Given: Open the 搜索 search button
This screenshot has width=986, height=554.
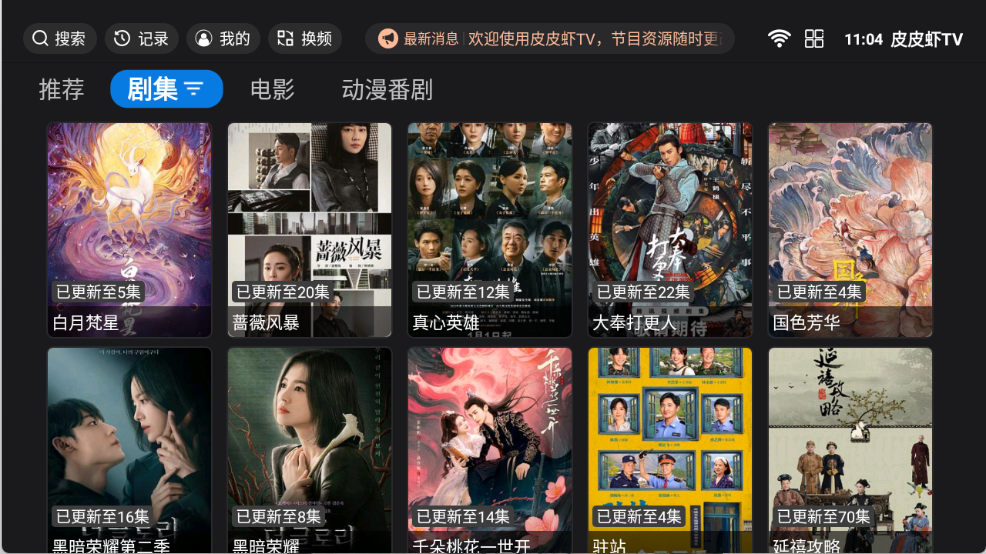Looking at the screenshot, I should [x=59, y=39].
